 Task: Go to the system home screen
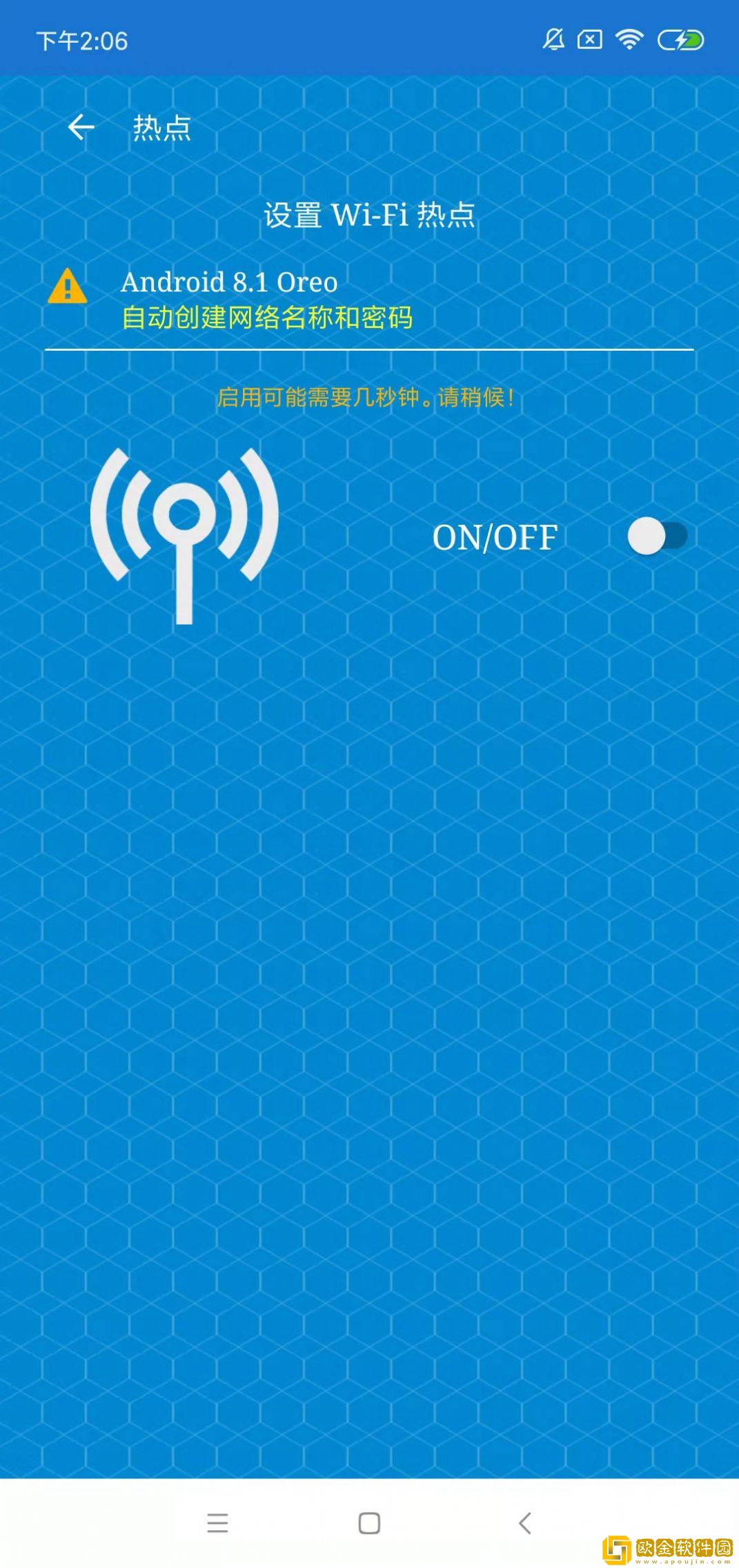pos(369,1522)
